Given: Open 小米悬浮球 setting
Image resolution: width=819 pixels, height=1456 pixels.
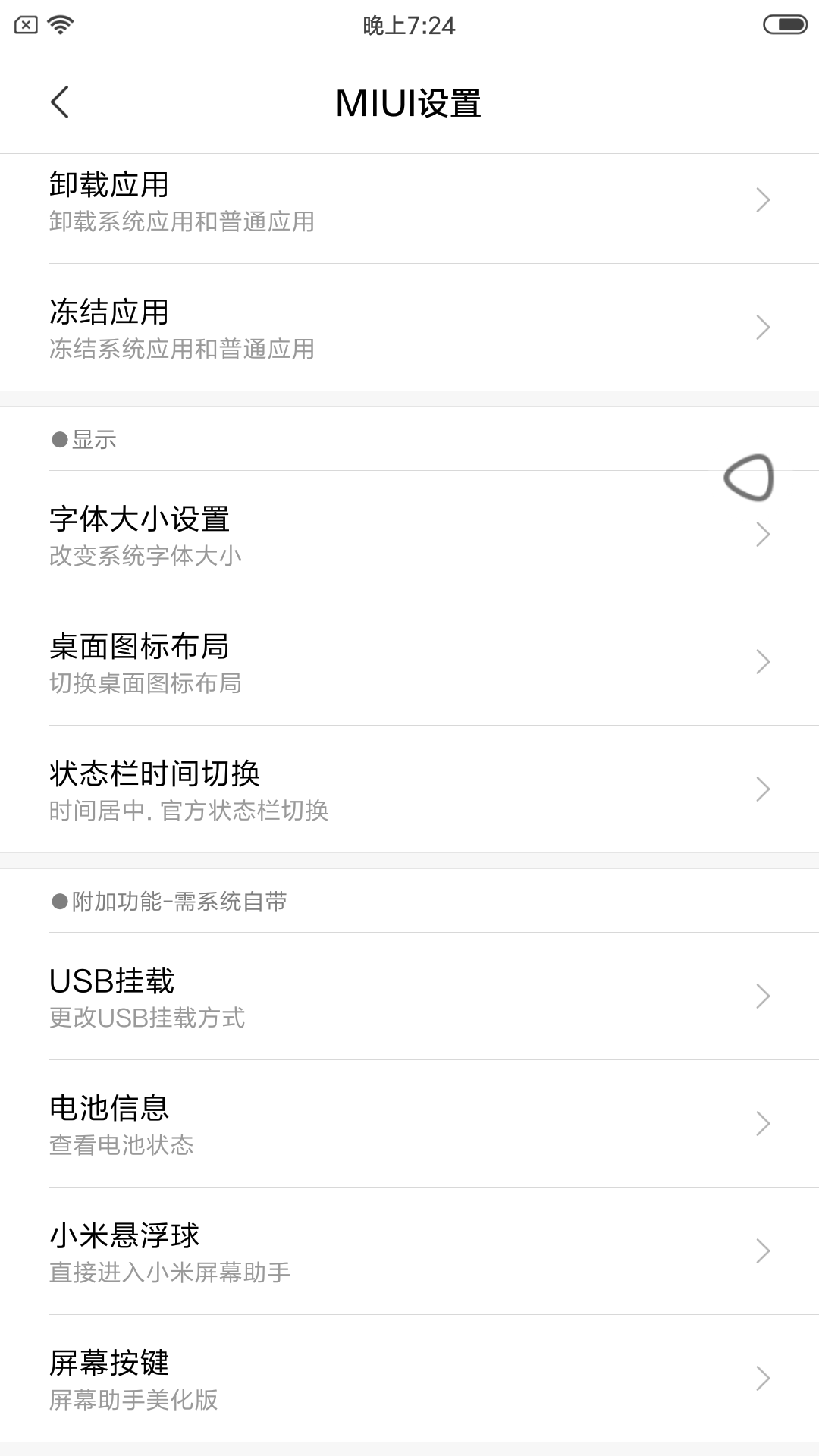Looking at the screenshot, I should [409, 1252].
